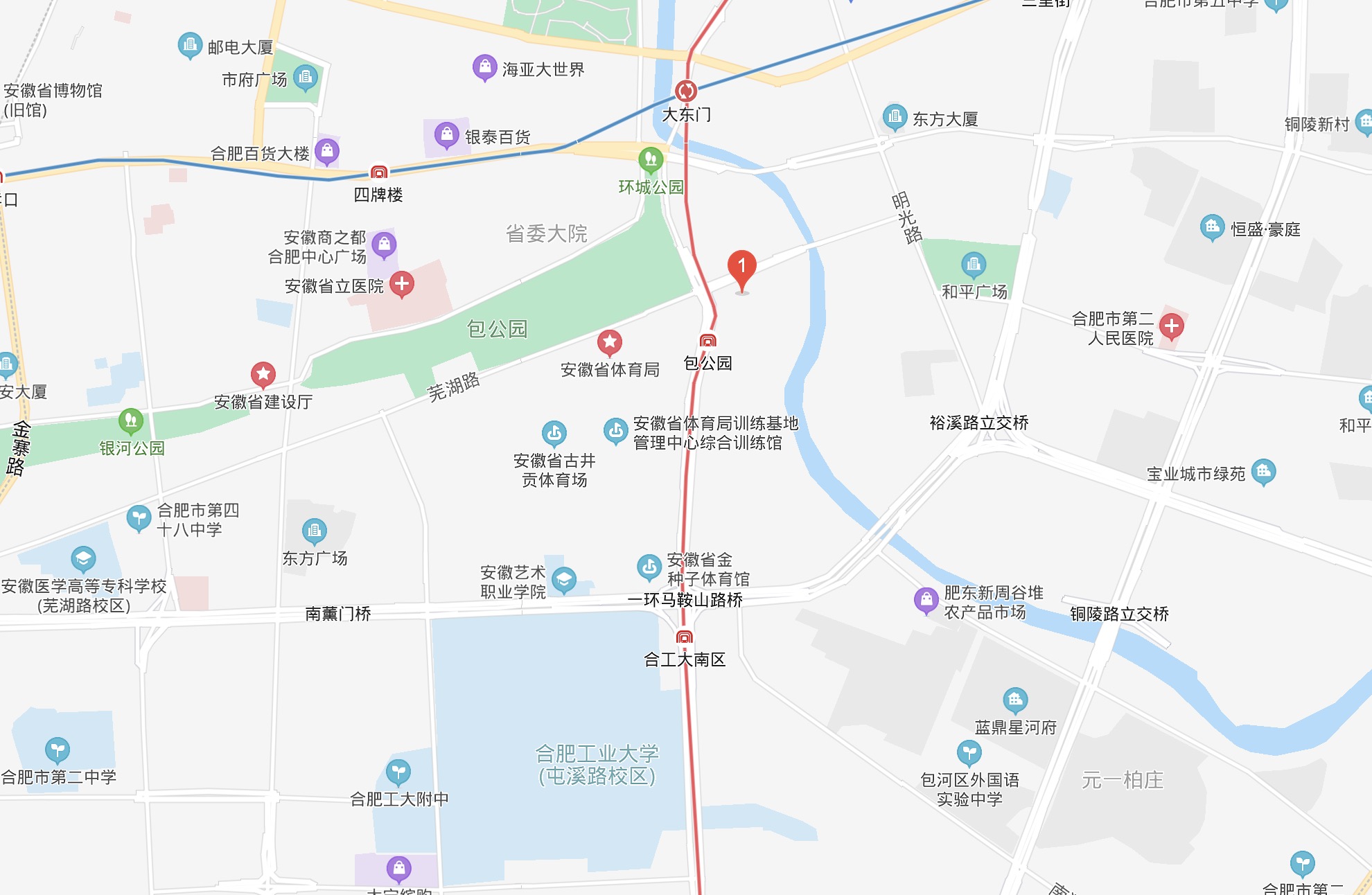
Task: Select the 合工大南区 metro station icon
Action: tap(685, 637)
